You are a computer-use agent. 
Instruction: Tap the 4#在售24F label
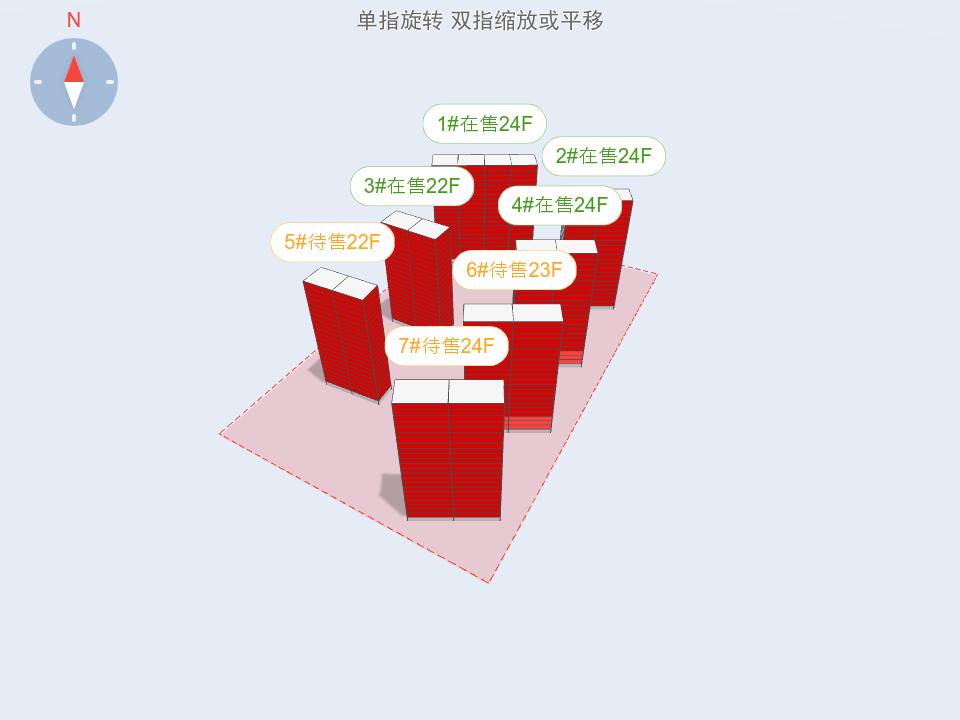click(x=560, y=205)
